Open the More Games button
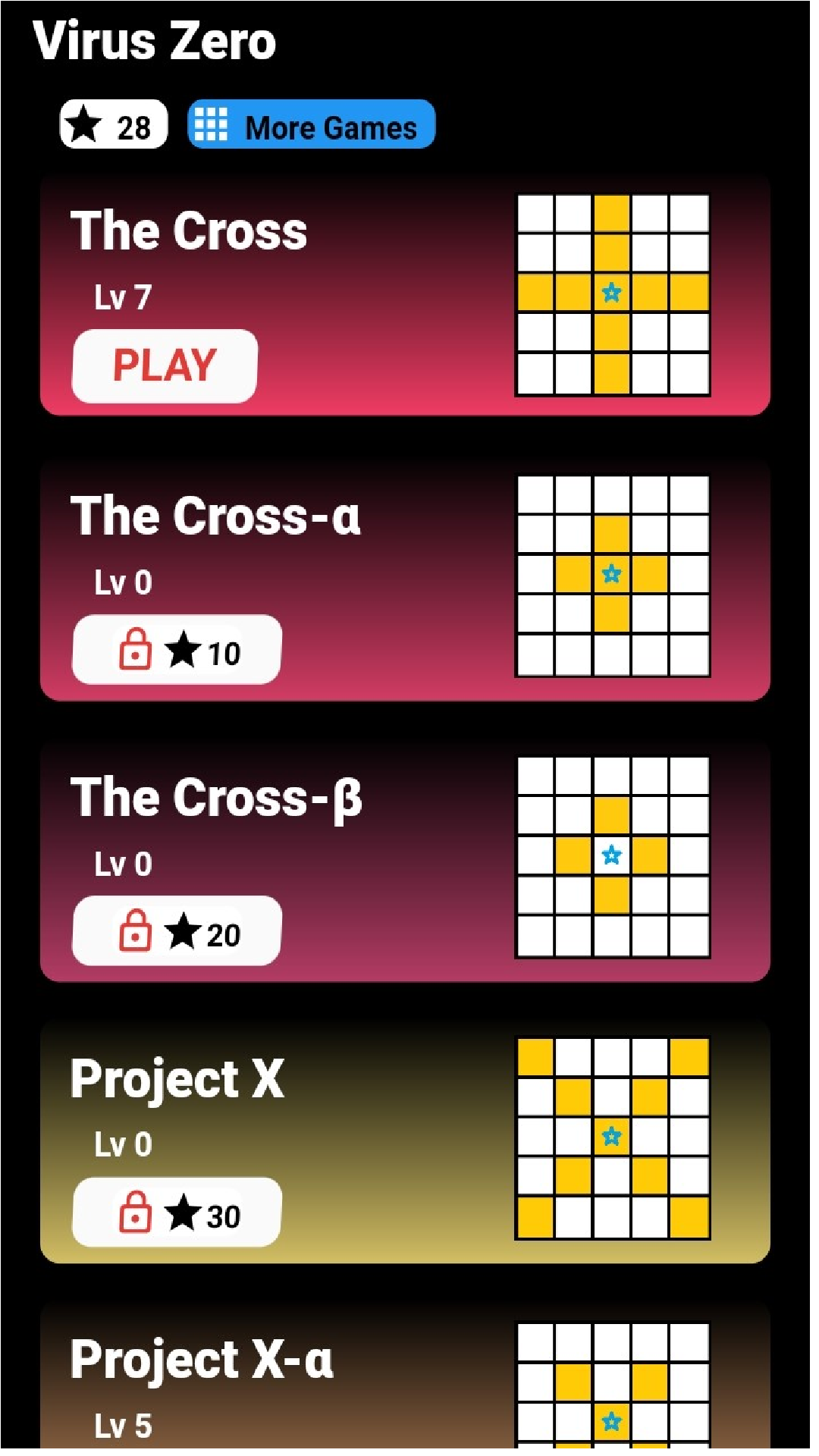This screenshot has width=819, height=1456. point(312,124)
